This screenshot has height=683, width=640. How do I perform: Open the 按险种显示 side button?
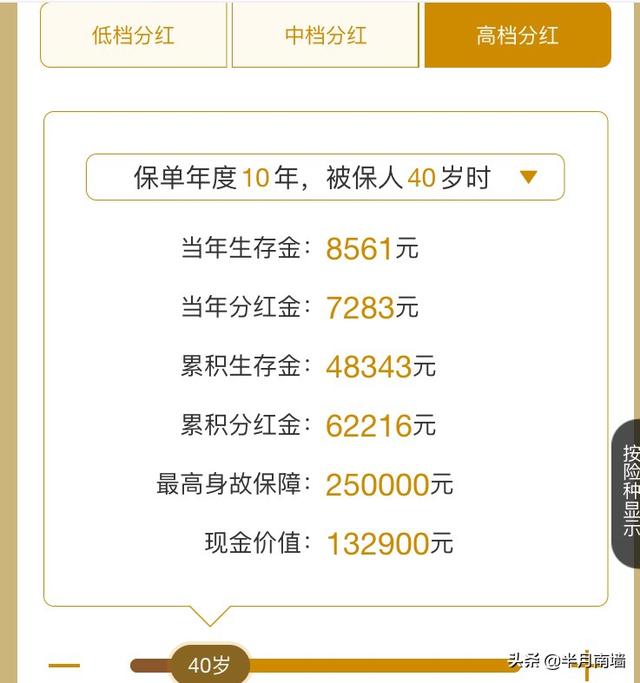coord(628,493)
